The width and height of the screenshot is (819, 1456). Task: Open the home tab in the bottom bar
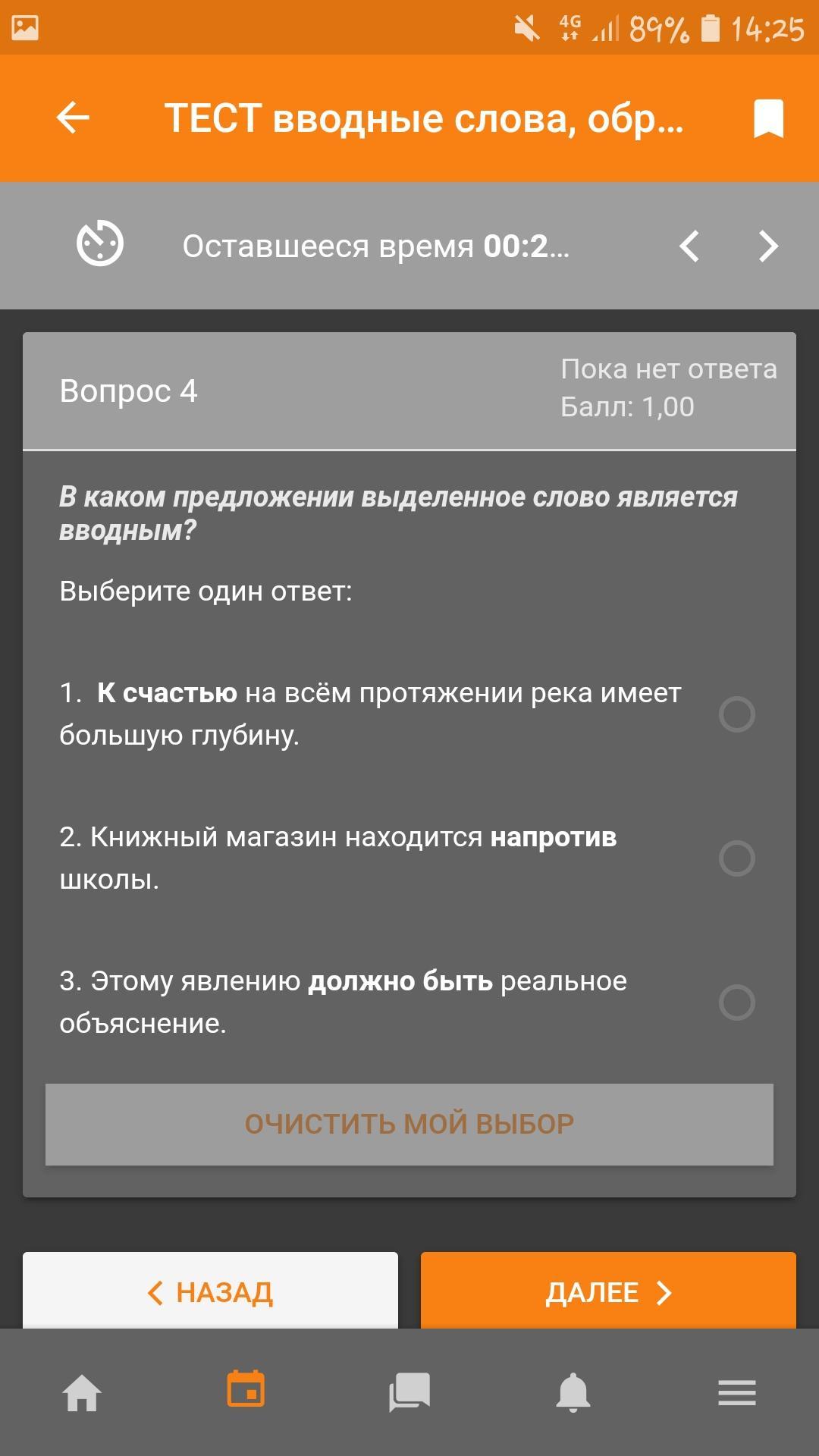pos(82,1393)
